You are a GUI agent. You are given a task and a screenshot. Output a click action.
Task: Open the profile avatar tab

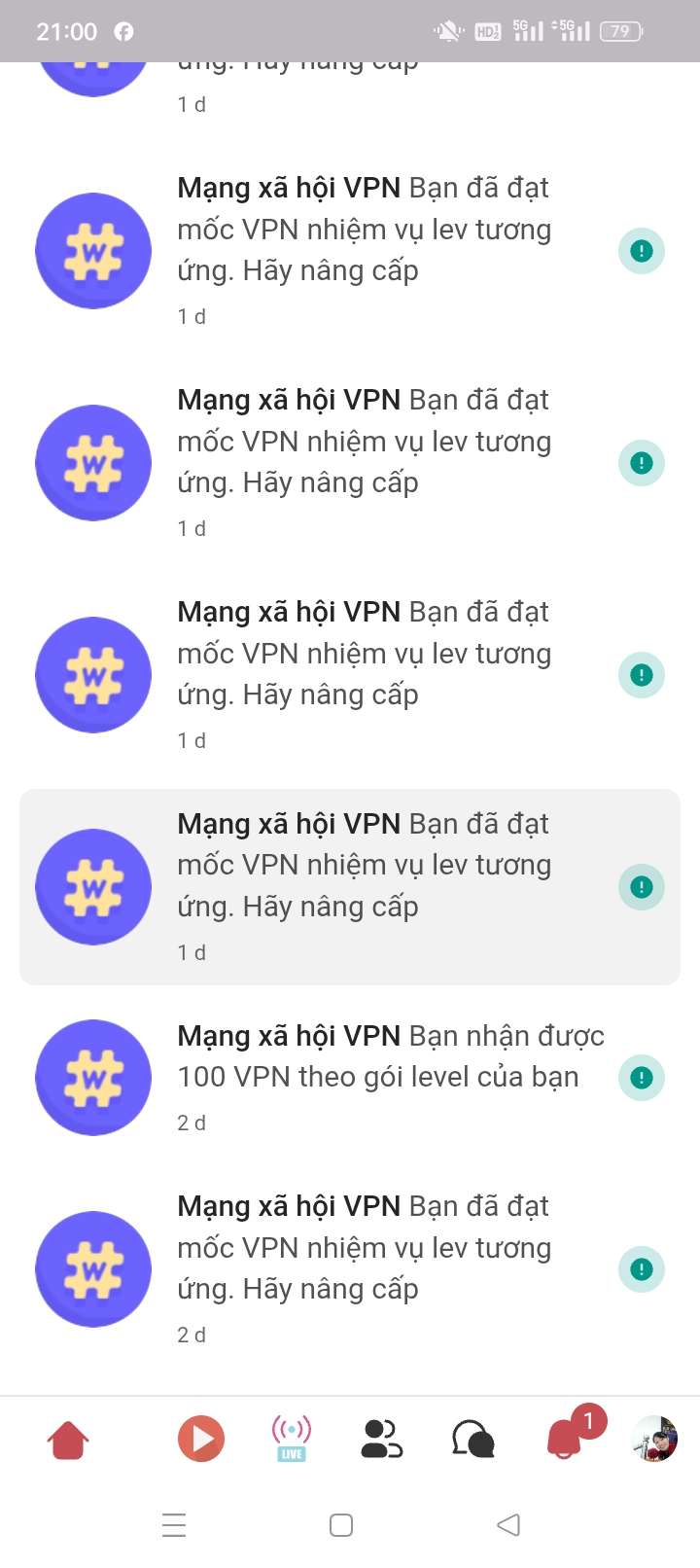tap(654, 1439)
